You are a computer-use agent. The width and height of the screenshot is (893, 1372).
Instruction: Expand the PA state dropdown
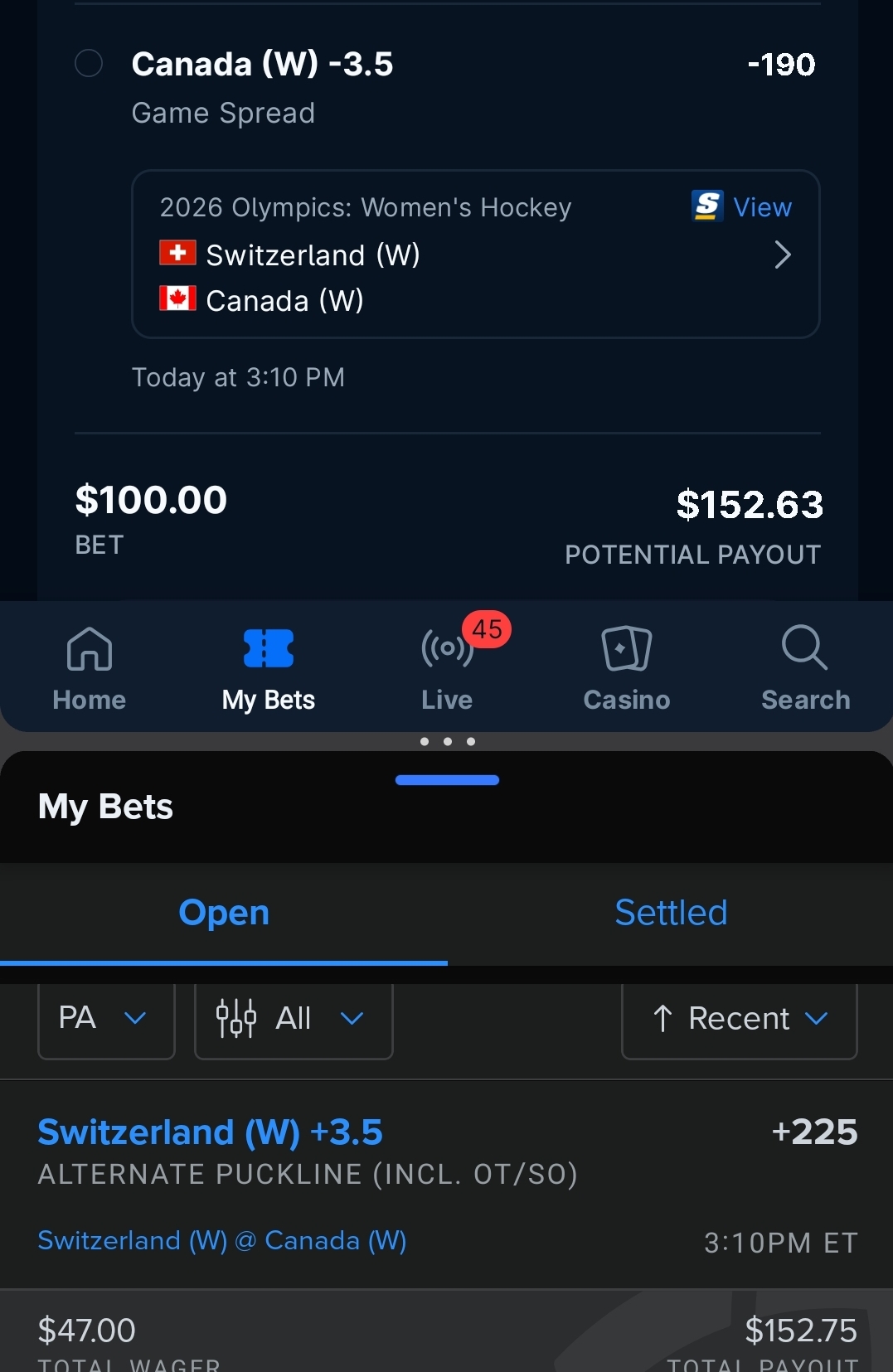point(106,1018)
